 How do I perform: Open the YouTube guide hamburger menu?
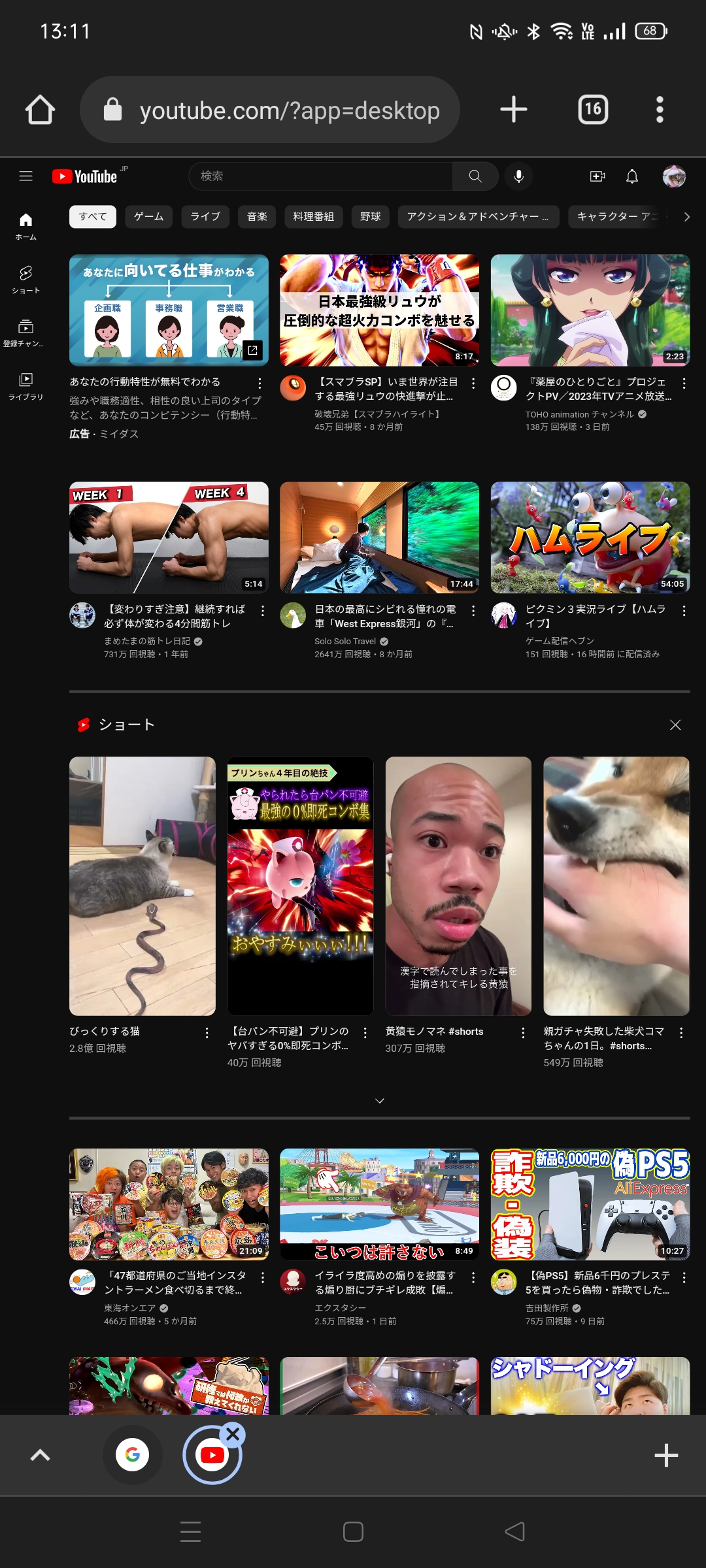pyautogui.click(x=25, y=176)
